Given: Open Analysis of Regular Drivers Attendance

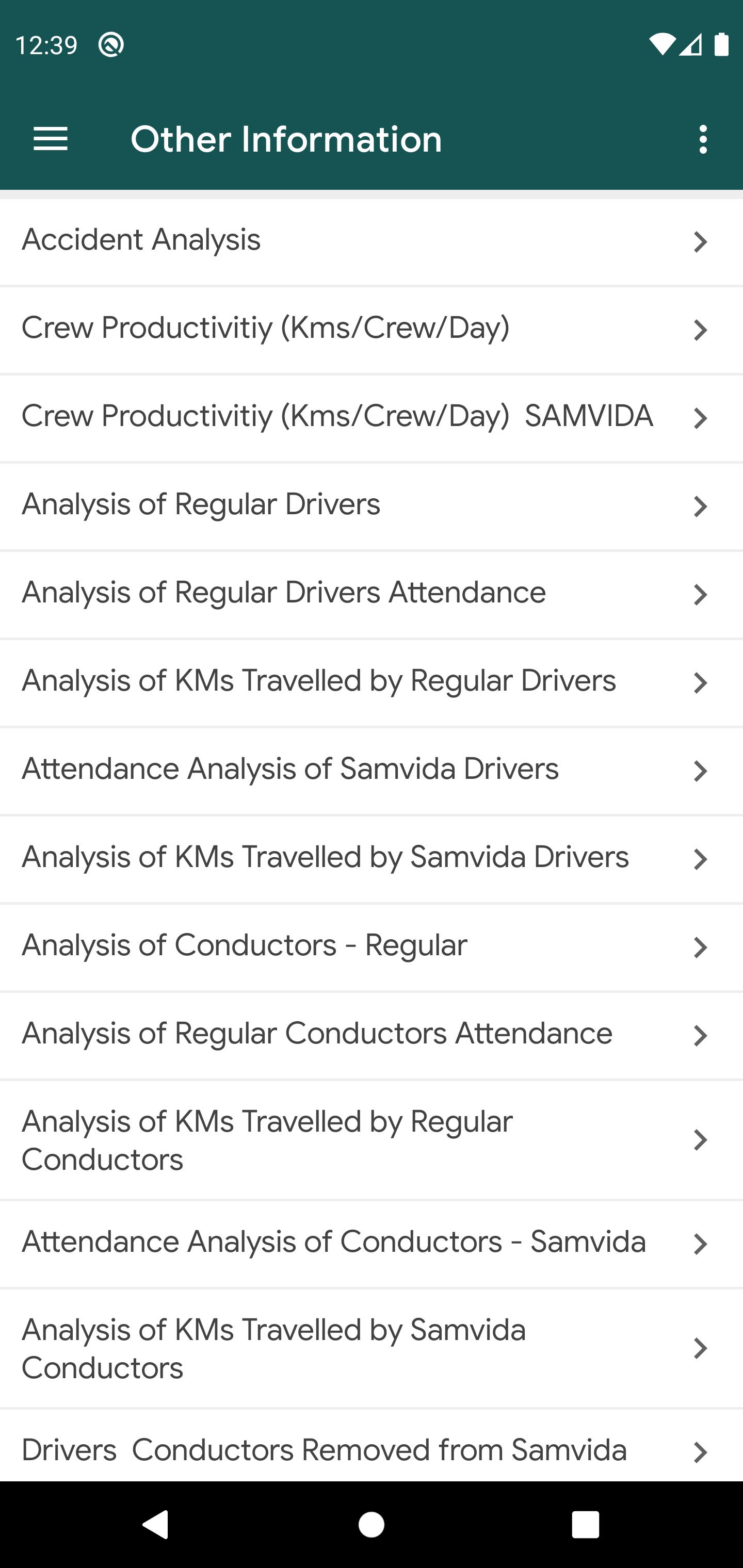Looking at the screenshot, I should pyautogui.click(x=372, y=595).
